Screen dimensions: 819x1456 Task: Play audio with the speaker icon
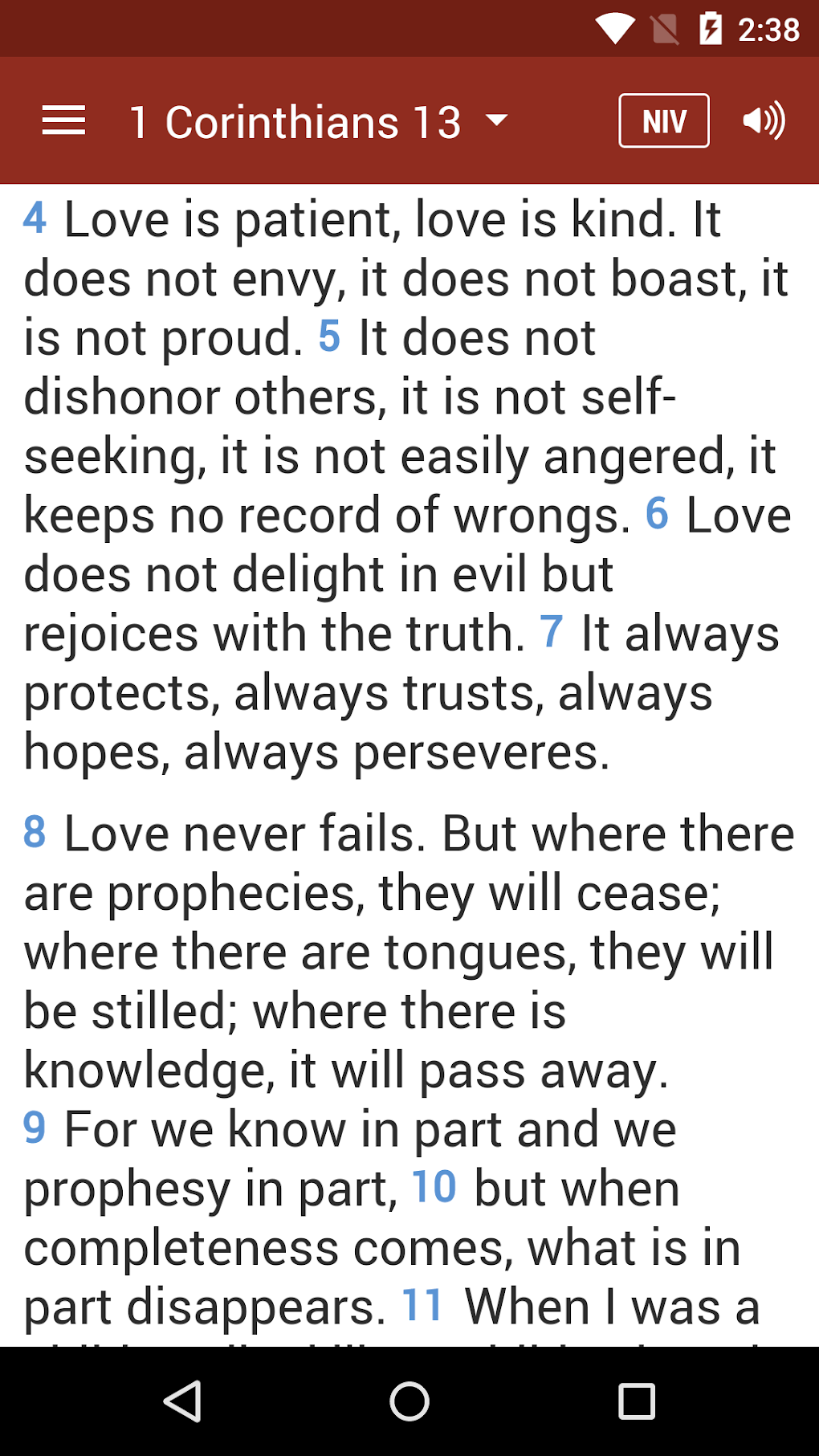click(764, 121)
